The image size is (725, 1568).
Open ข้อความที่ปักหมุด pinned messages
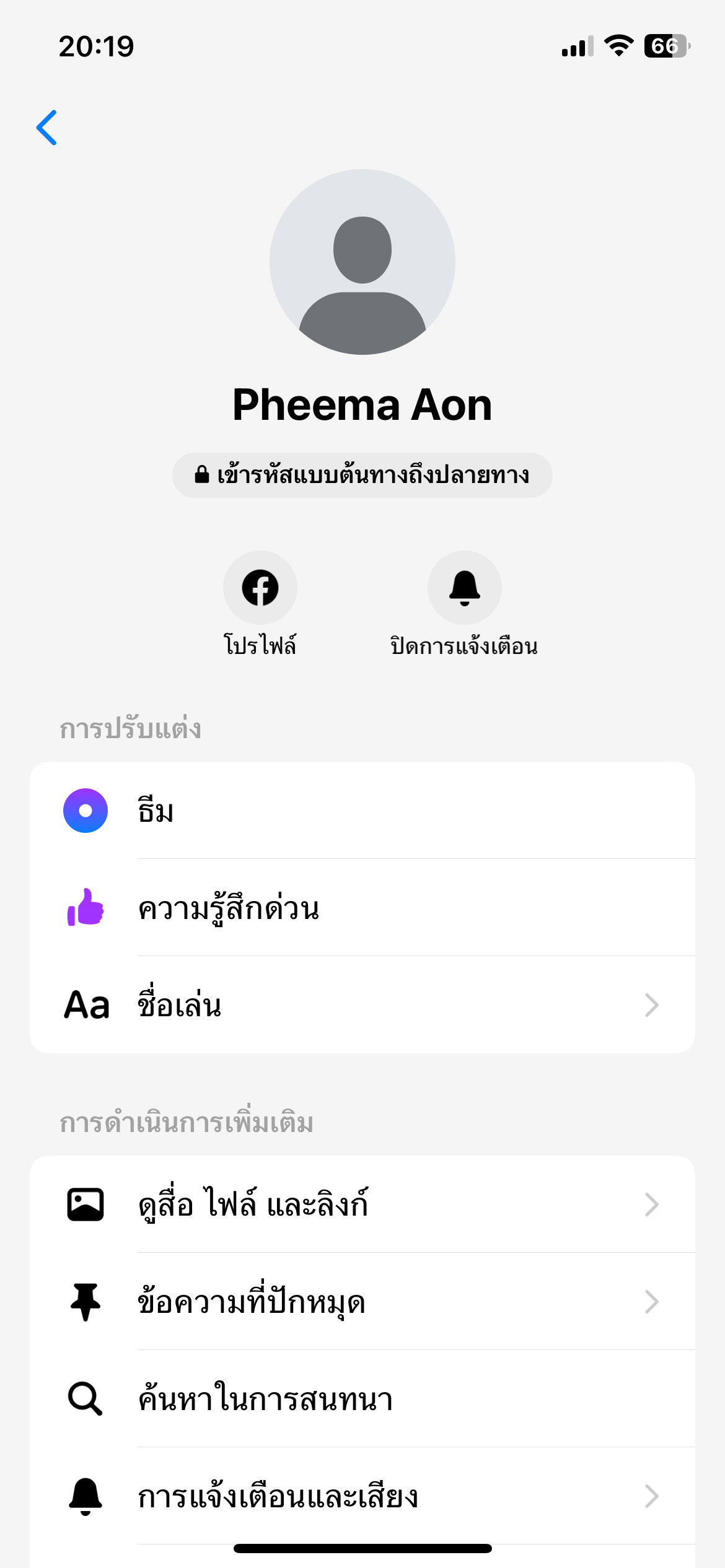(362, 1302)
